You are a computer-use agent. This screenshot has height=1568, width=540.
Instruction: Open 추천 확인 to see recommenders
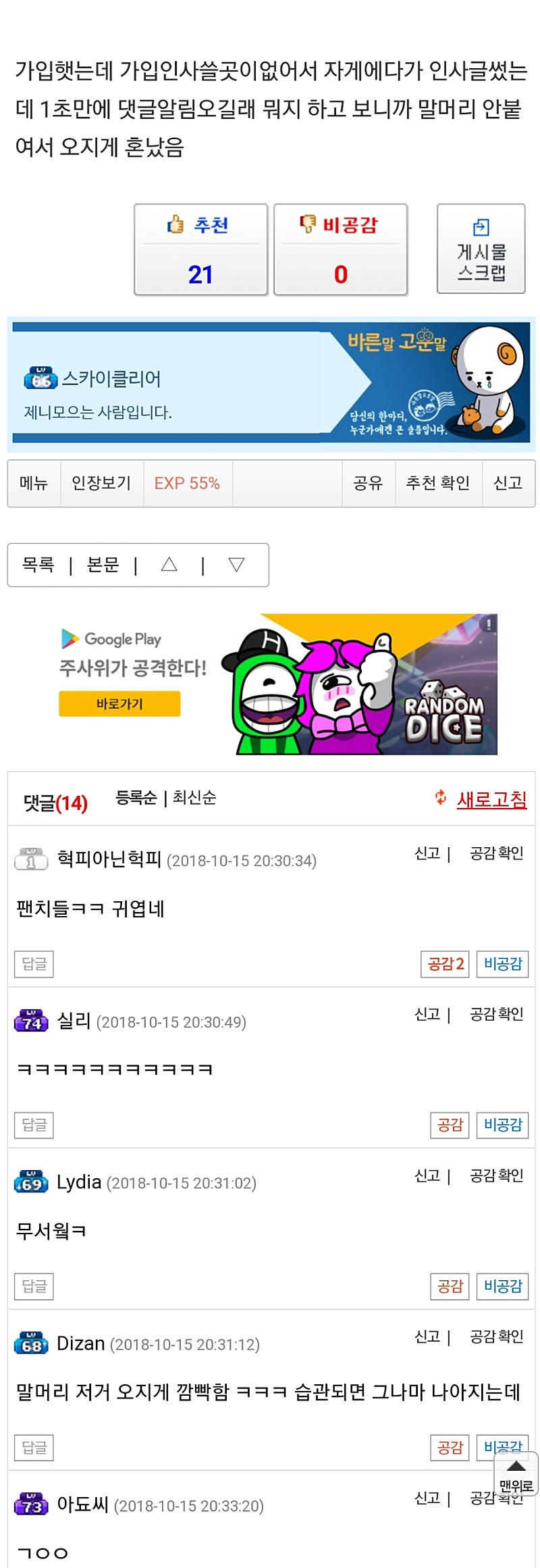click(x=438, y=483)
